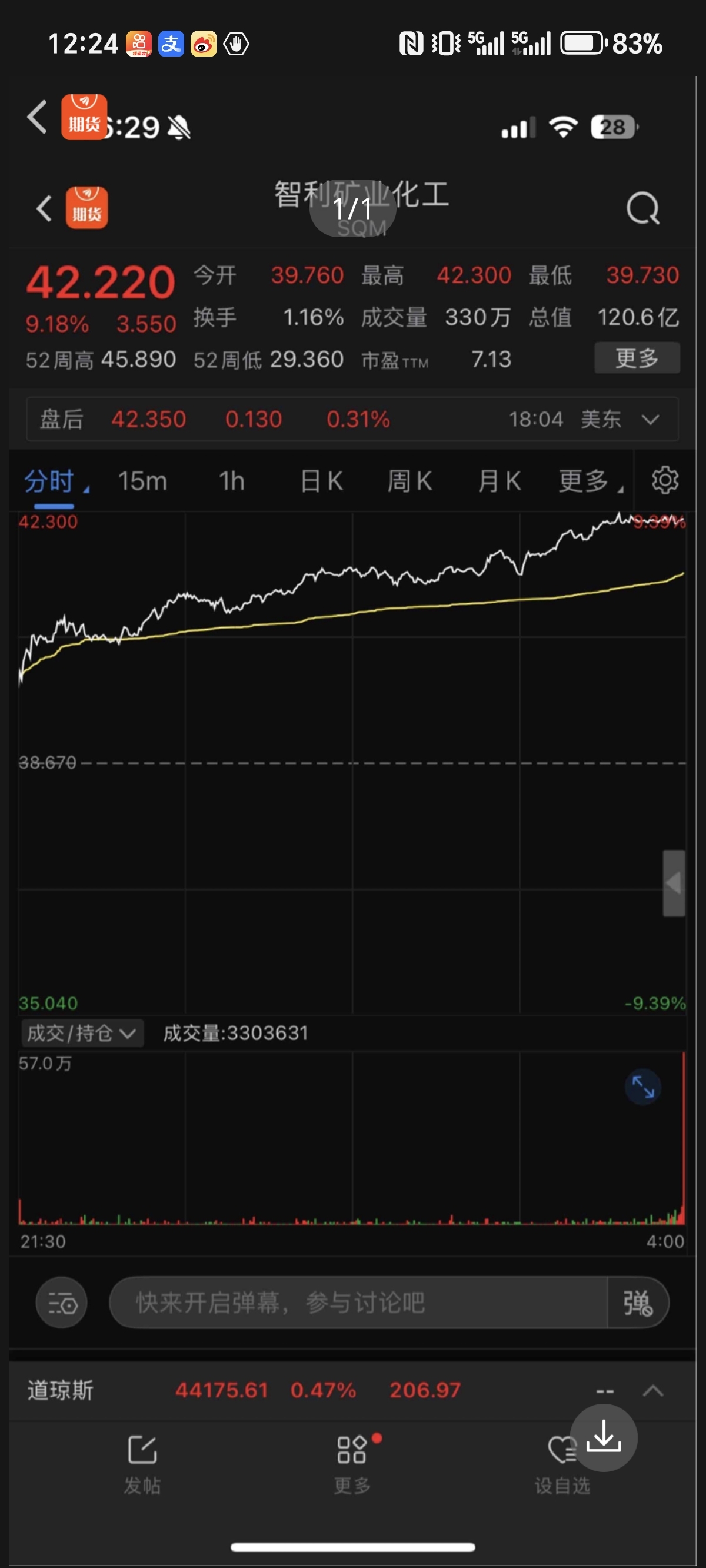Download the image with the arrow button
Viewport: 706px width, 1568px height.
603,1437
